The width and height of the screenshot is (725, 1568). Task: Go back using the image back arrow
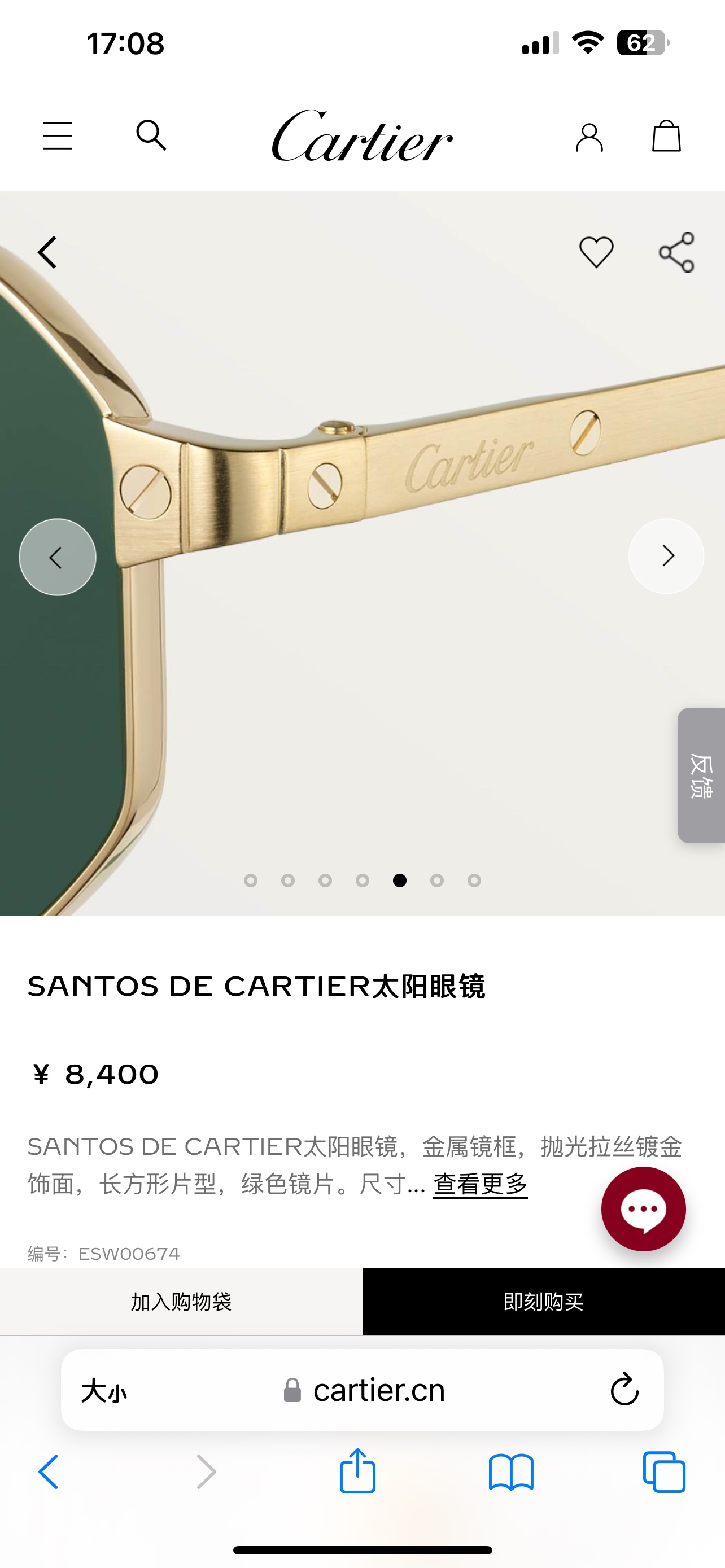[x=47, y=252]
